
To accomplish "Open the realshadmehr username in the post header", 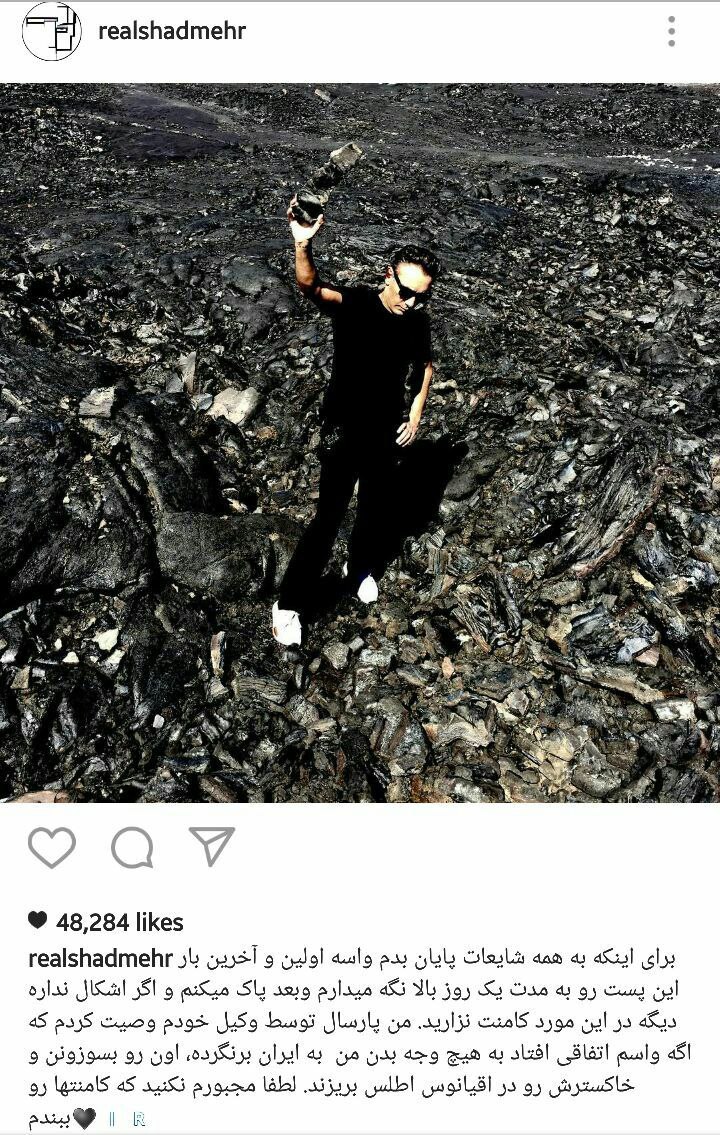I will click(172, 31).
